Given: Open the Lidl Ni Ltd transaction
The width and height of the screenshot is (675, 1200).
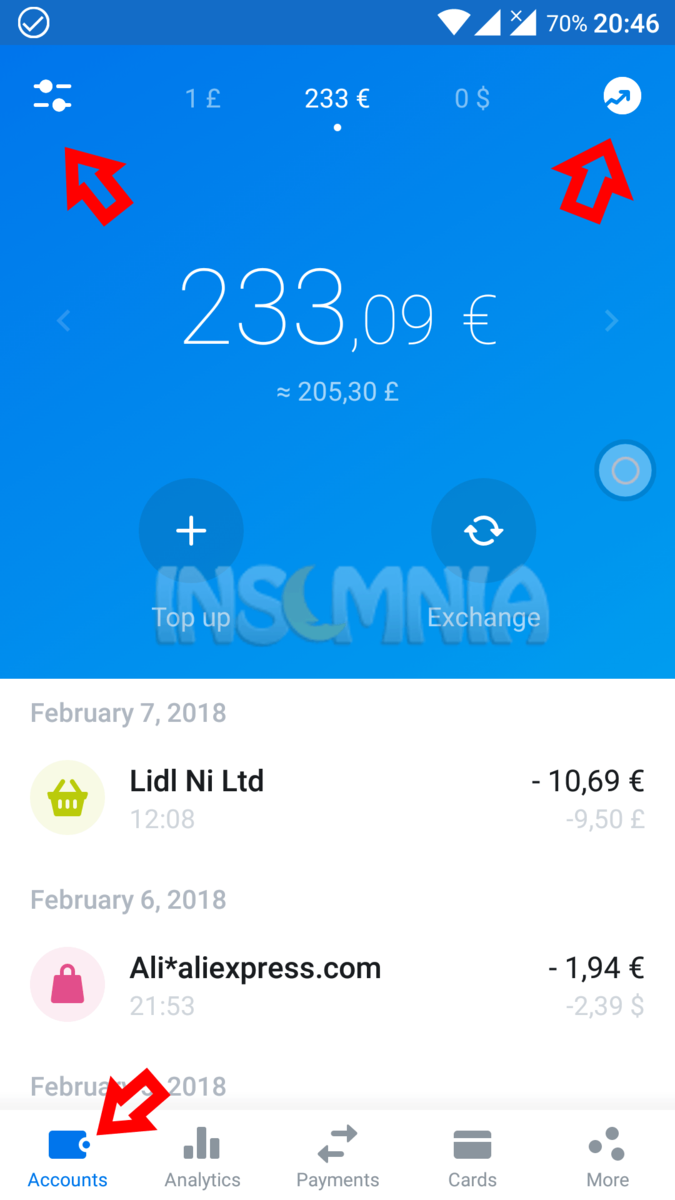Looking at the screenshot, I should click(x=337, y=798).
